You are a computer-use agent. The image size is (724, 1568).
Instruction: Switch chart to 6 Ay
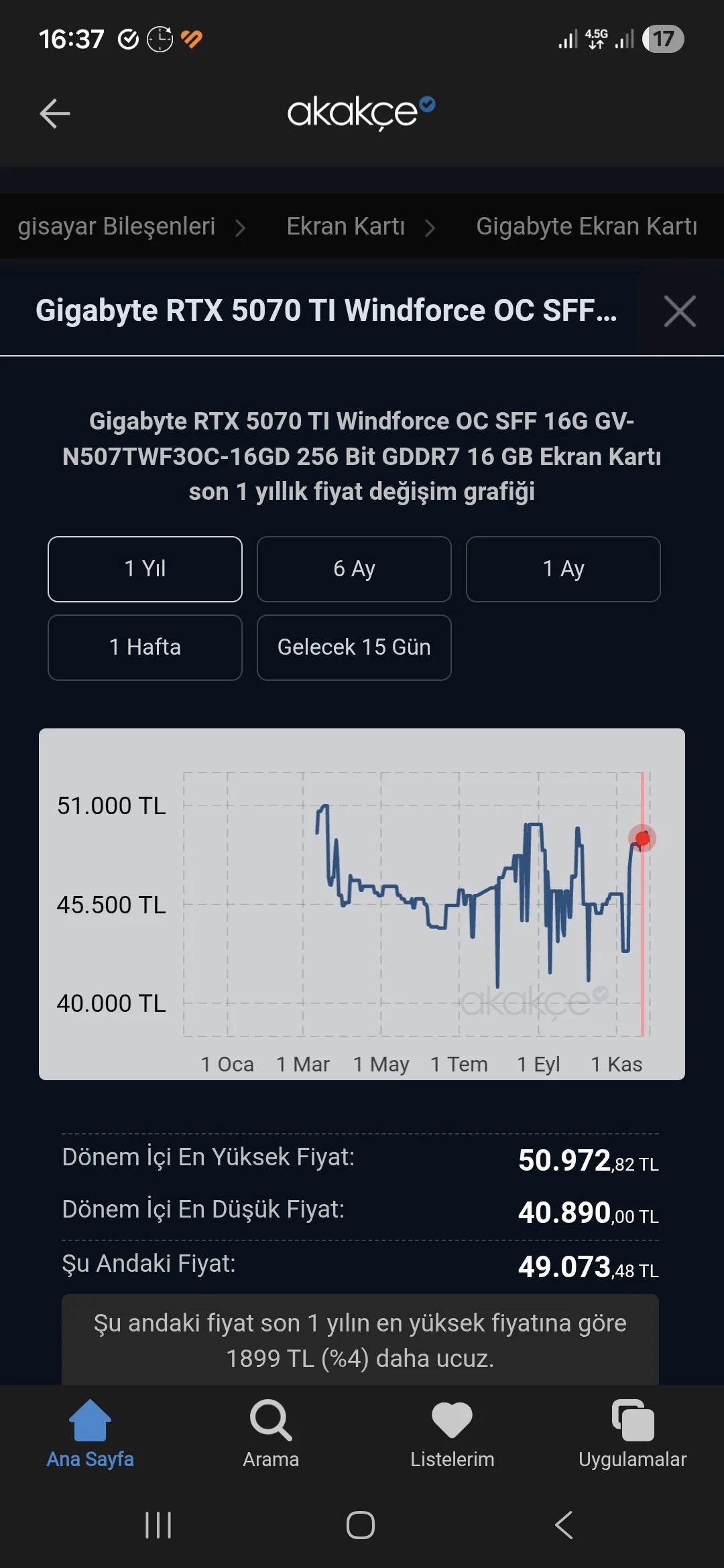[x=354, y=569]
